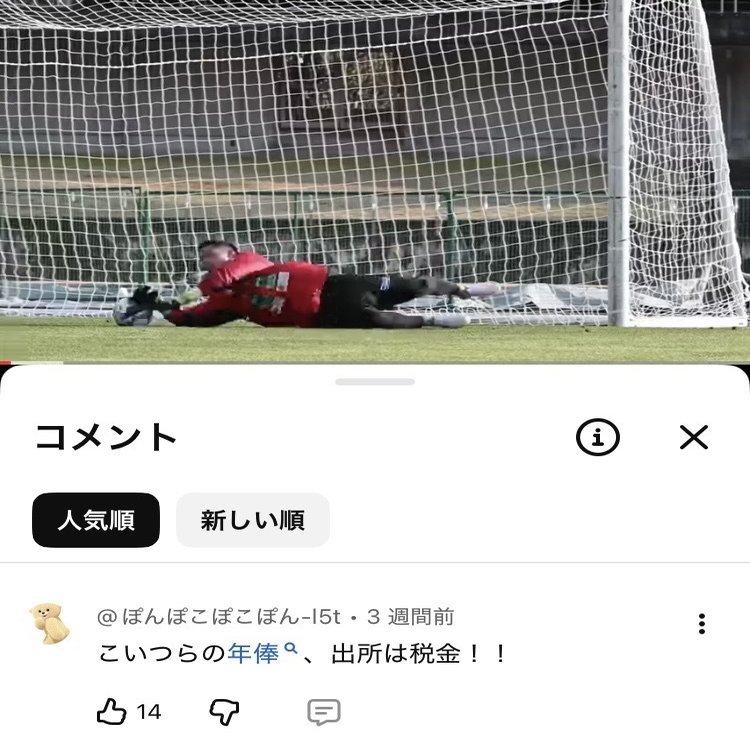The width and height of the screenshot is (750, 750).
Task: Open ぽんぽこぽこぽん's profile avatar
Action: click(x=49, y=623)
